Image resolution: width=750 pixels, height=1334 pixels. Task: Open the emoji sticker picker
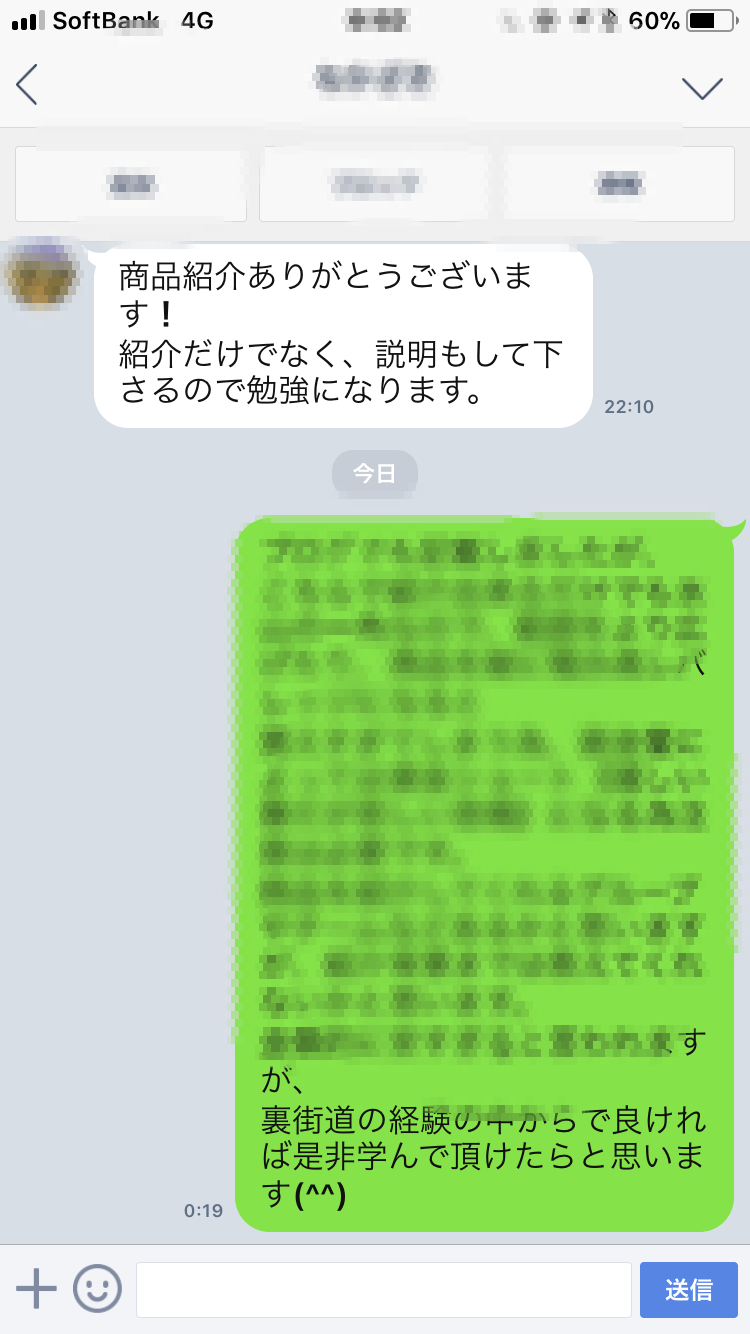point(97,1289)
